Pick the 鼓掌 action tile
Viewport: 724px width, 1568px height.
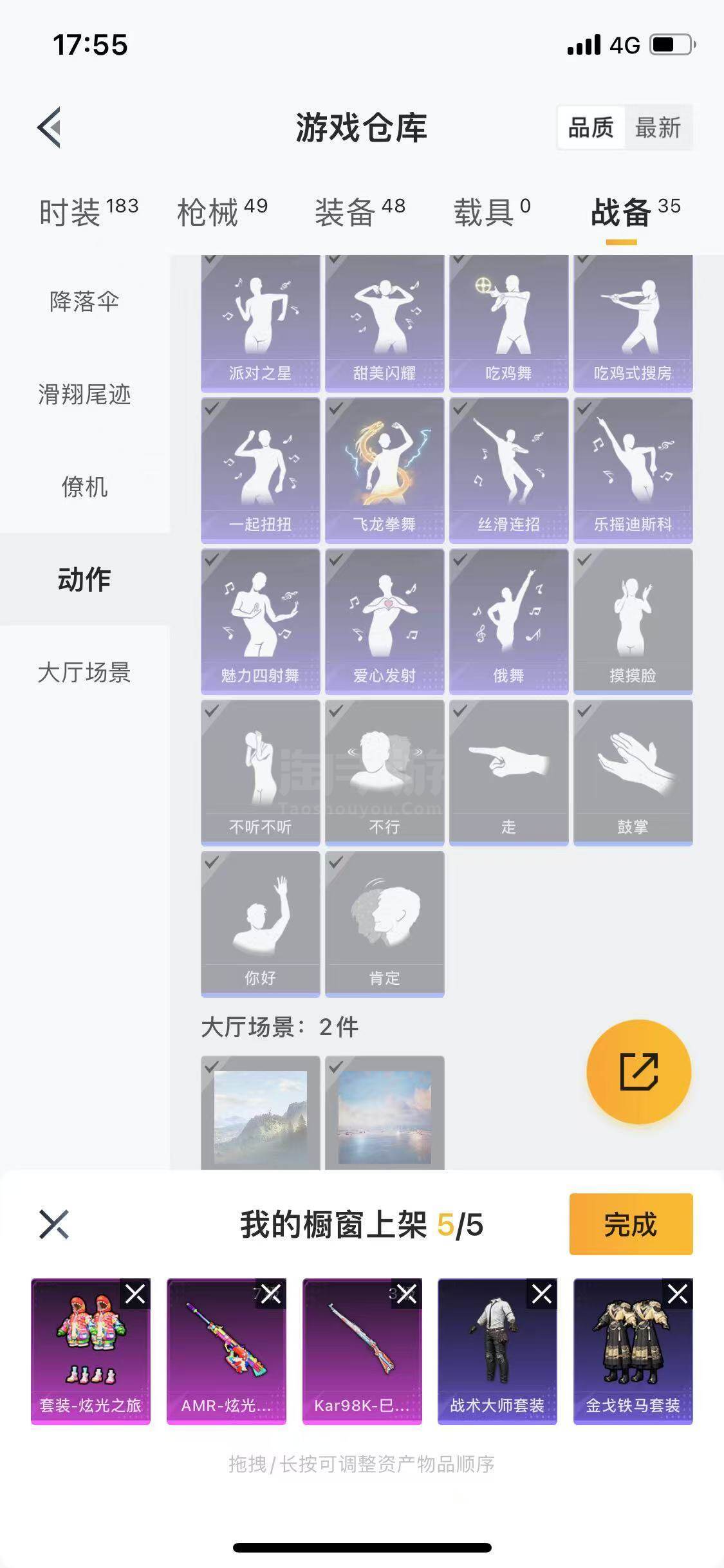click(x=633, y=772)
